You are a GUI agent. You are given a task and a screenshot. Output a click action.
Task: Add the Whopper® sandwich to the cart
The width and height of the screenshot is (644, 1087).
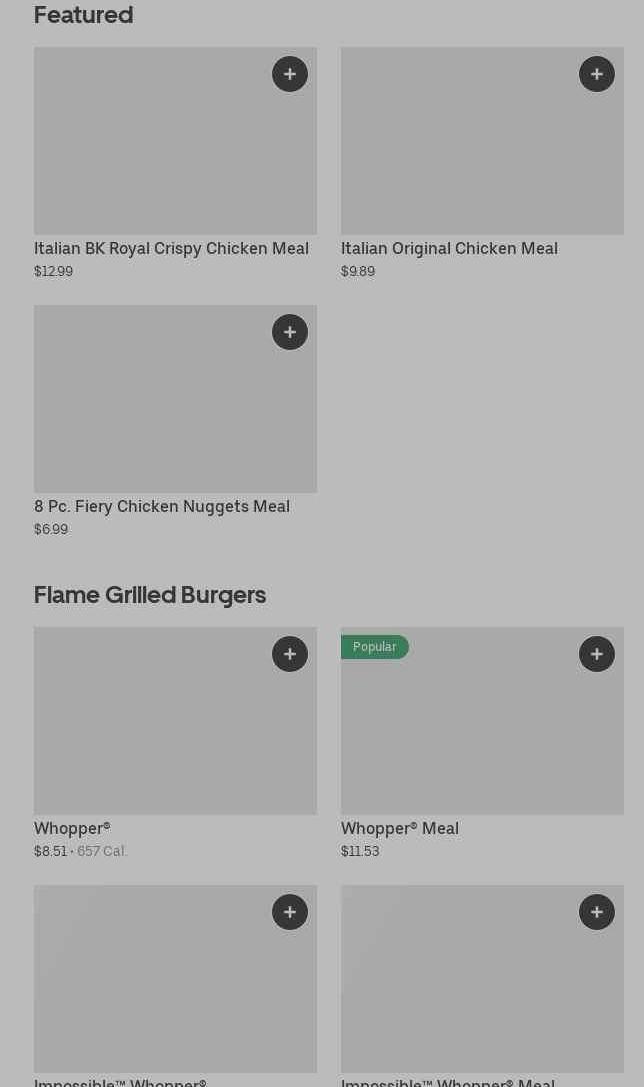(290, 654)
